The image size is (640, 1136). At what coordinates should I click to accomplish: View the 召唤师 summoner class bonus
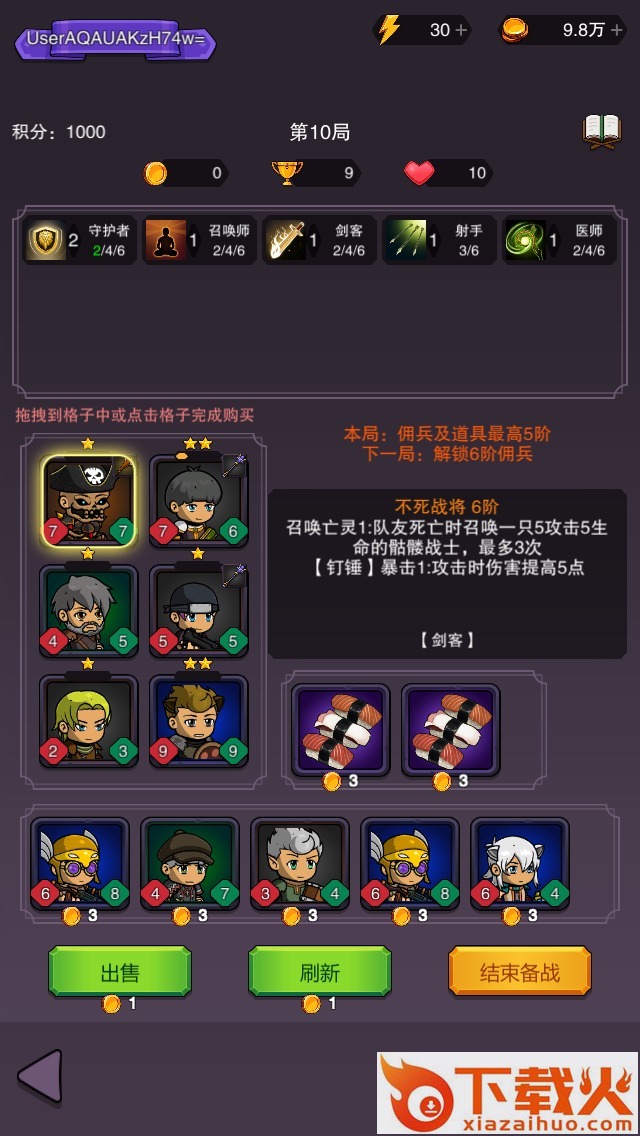pyautogui.click(x=200, y=241)
